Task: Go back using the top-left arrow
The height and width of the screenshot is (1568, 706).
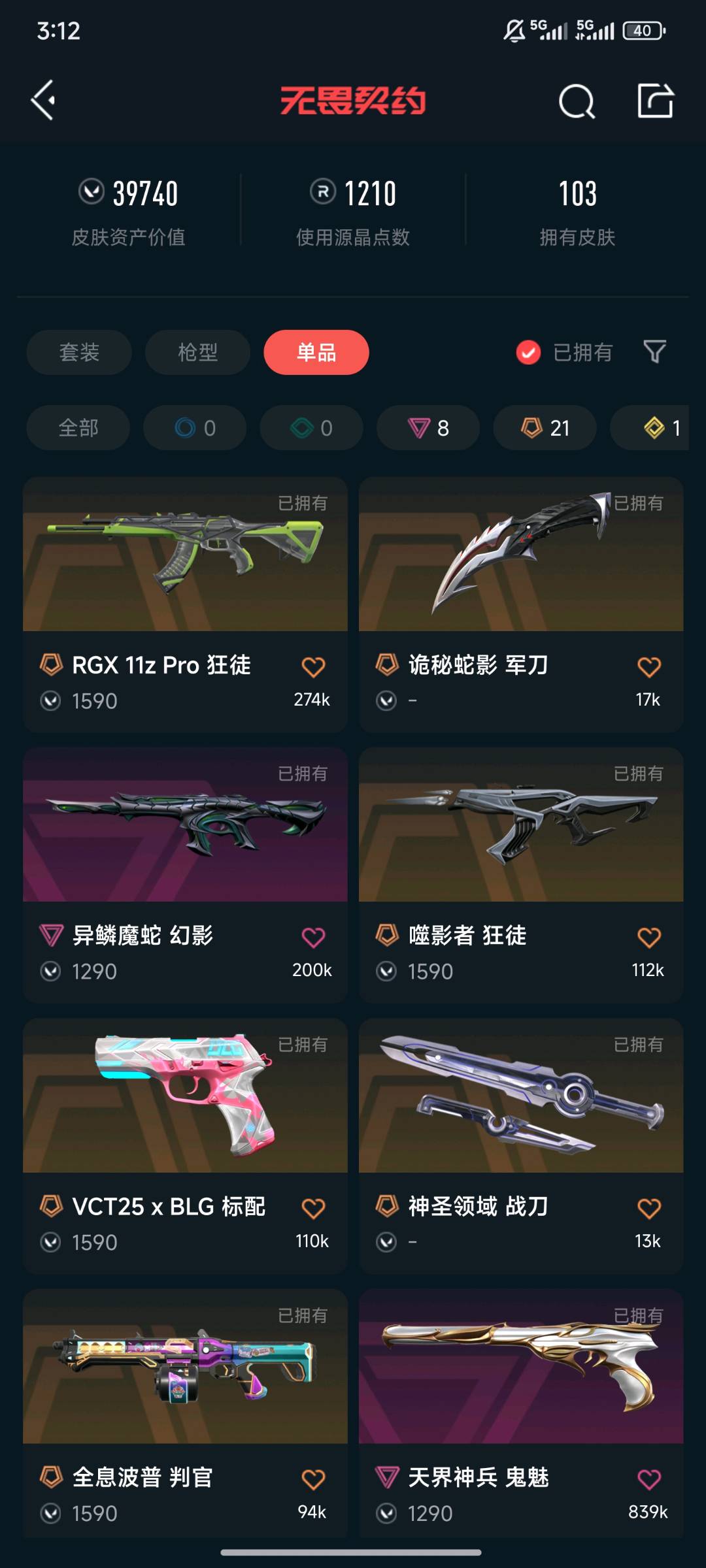Action: click(x=43, y=100)
